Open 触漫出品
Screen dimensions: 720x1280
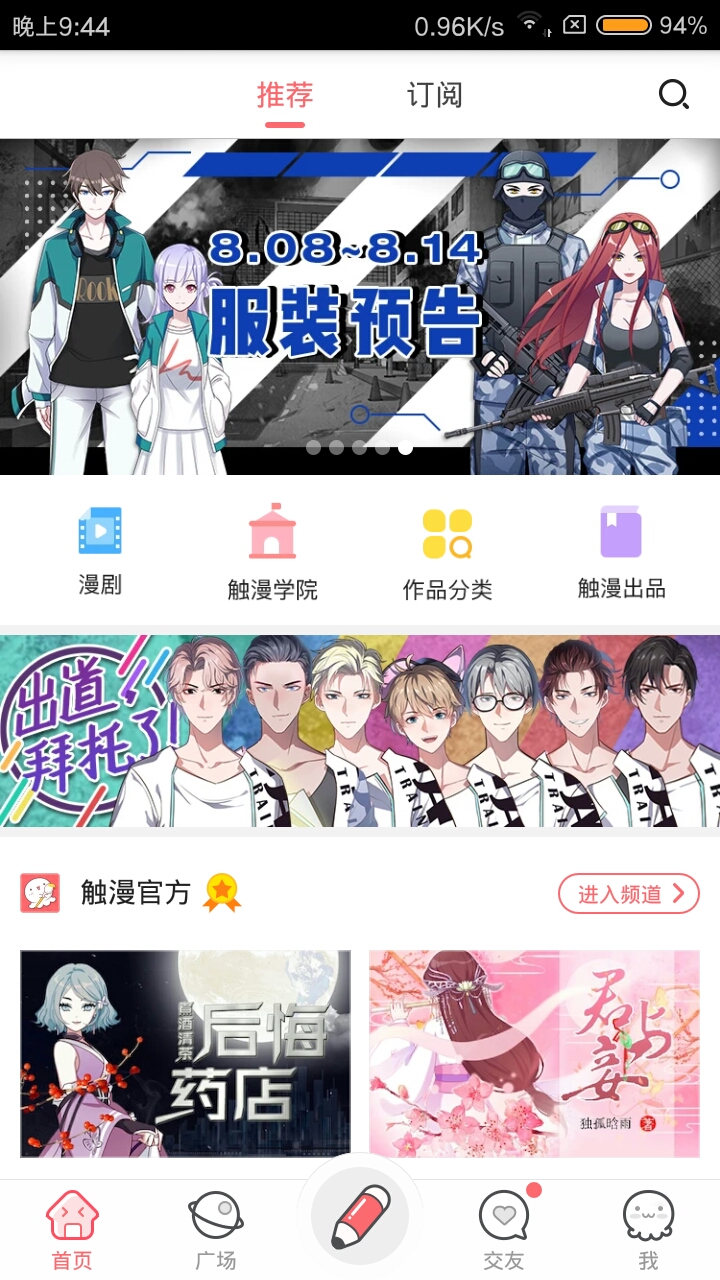tap(621, 552)
